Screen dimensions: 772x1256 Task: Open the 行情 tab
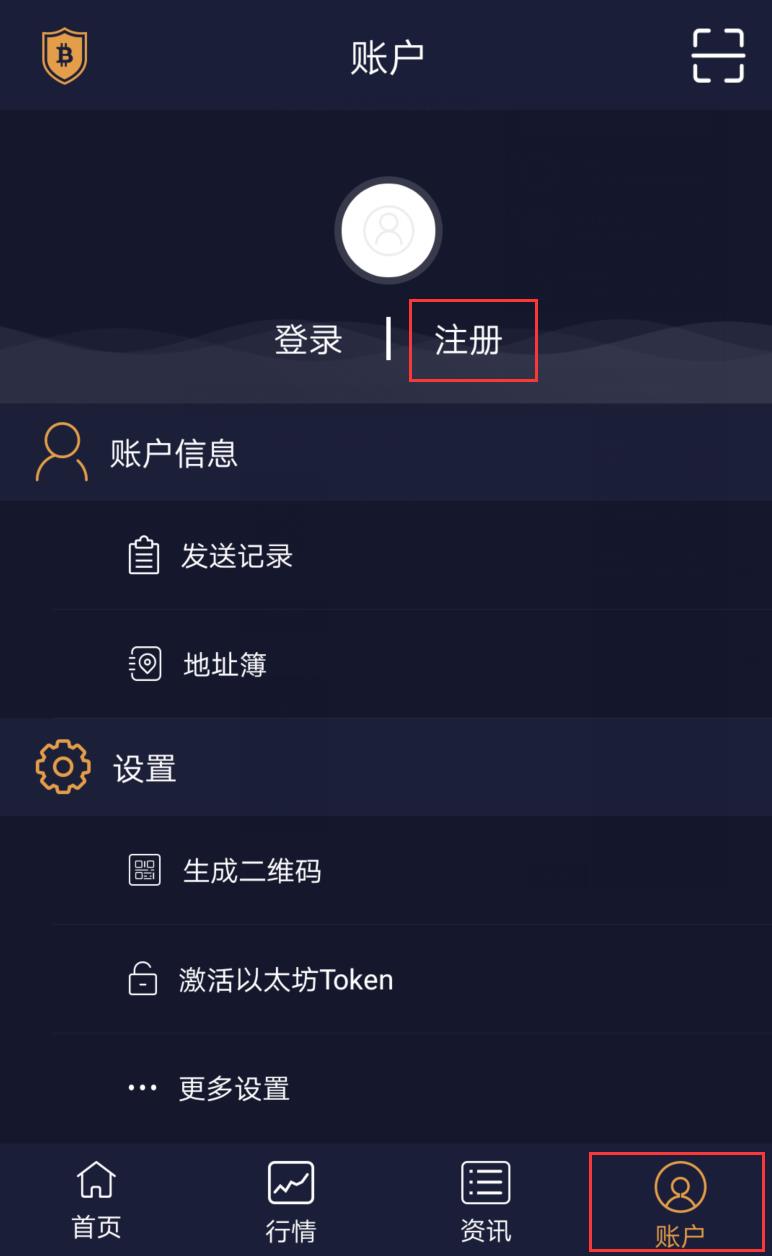pos(289,1198)
